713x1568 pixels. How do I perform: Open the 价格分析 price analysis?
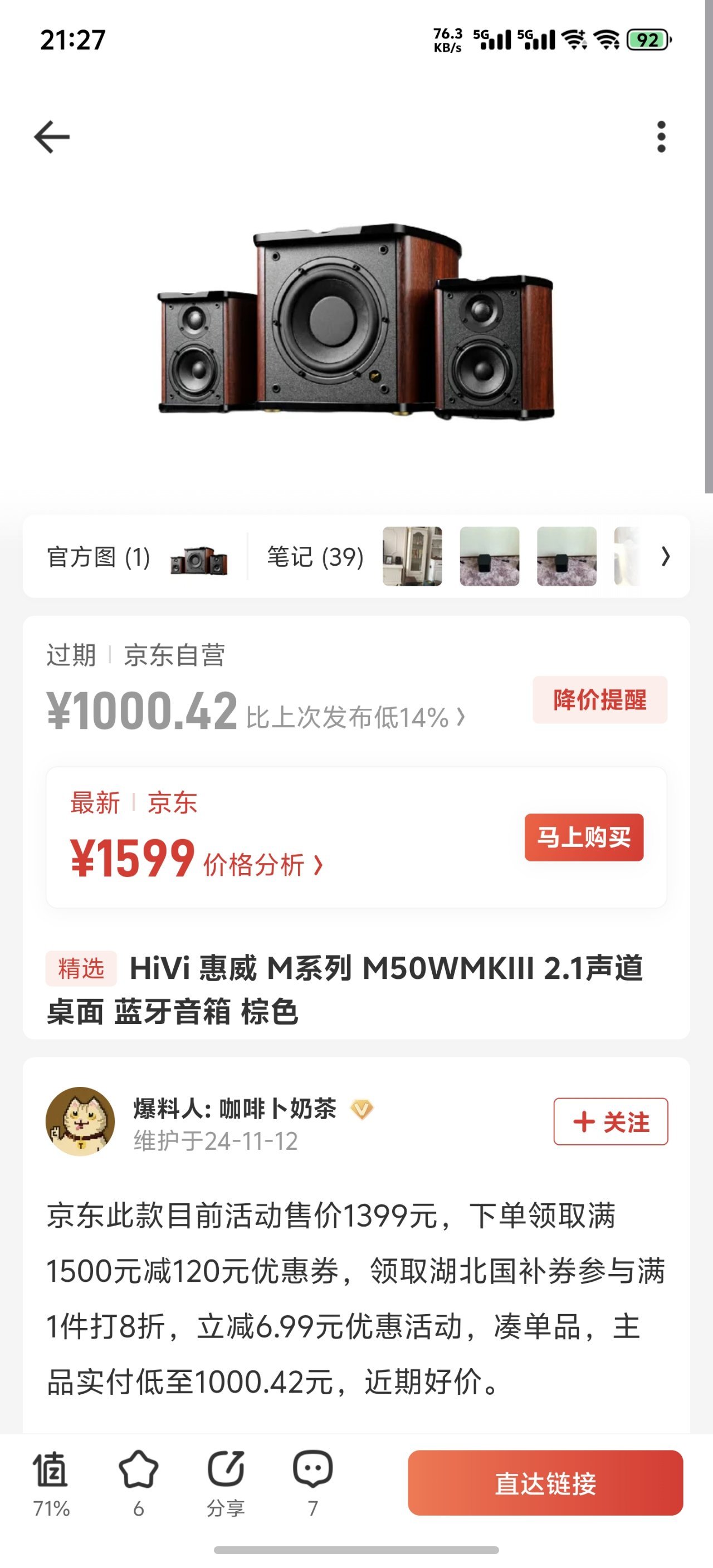tap(262, 864)
